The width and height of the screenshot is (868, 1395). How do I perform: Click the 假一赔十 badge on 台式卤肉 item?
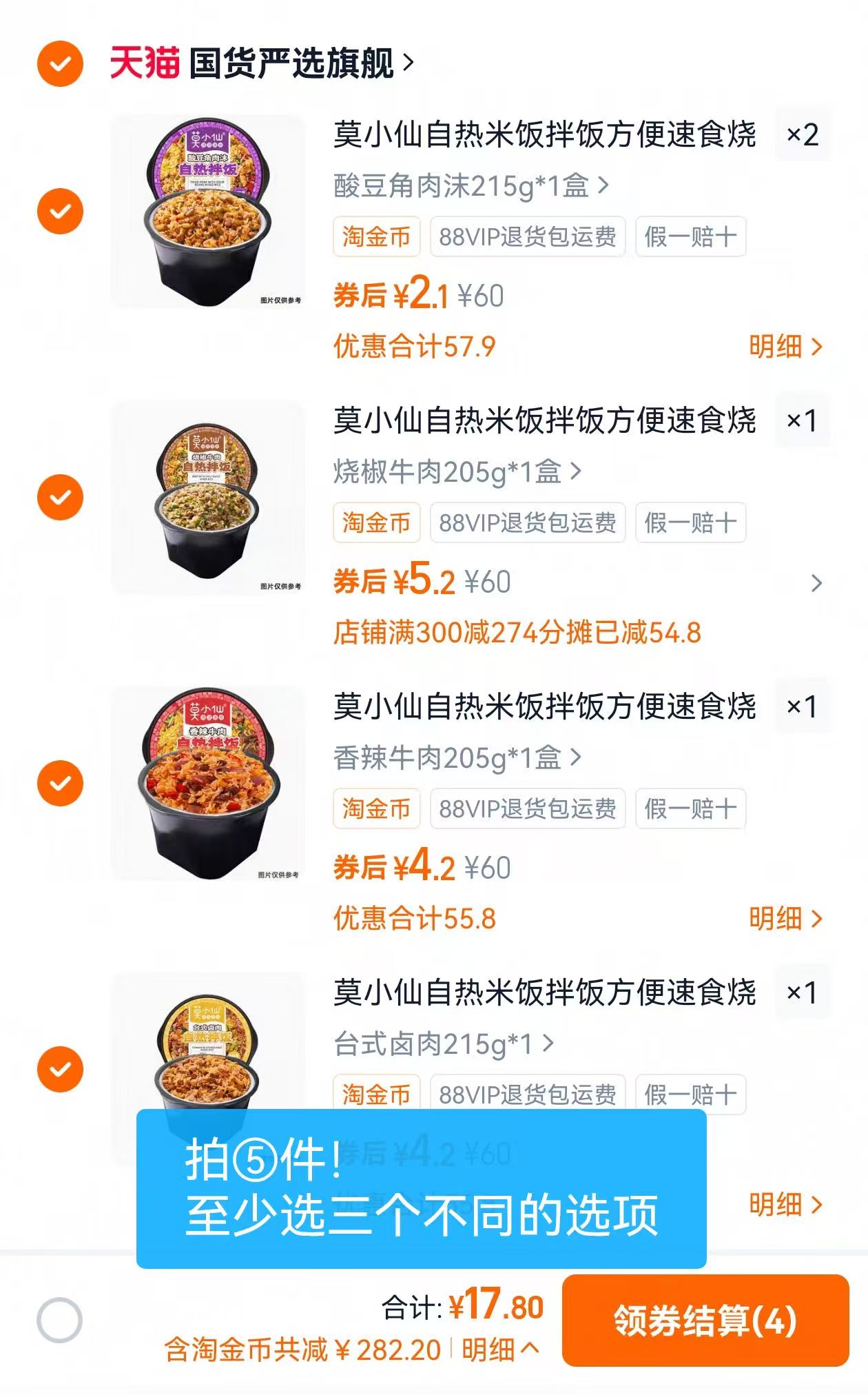[x=692, y=1093]
